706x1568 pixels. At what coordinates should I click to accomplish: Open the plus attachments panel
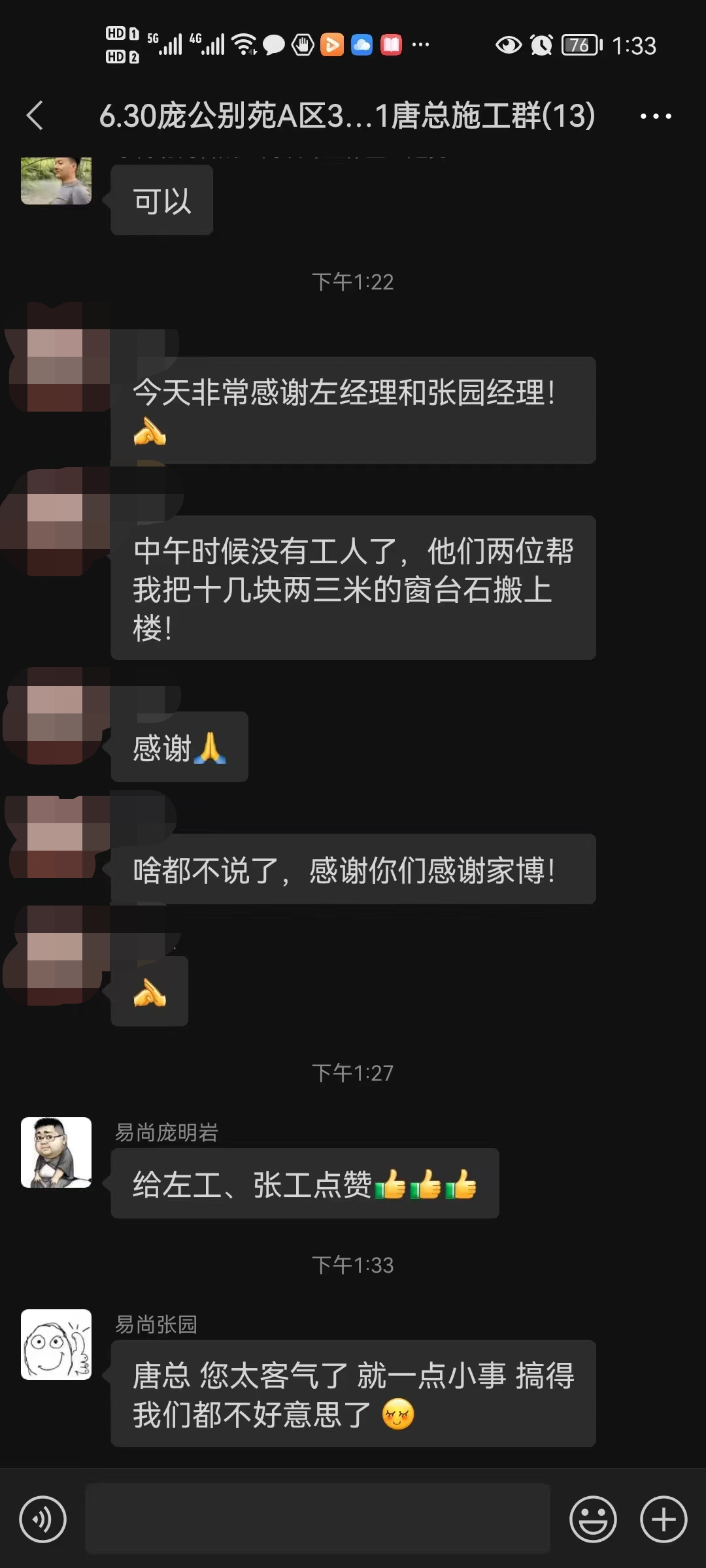click(663, 1519)
